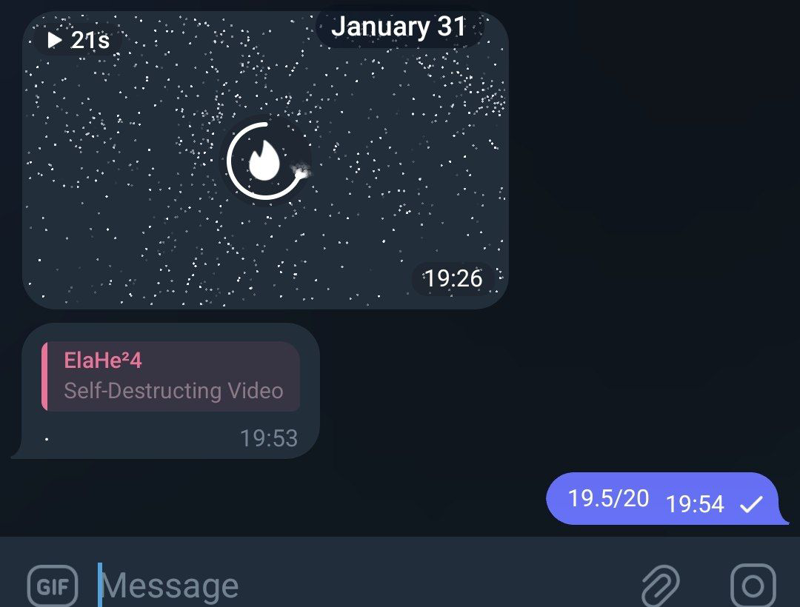Open the camera to record media
The image size is (800, 607).
click(752, 585)
